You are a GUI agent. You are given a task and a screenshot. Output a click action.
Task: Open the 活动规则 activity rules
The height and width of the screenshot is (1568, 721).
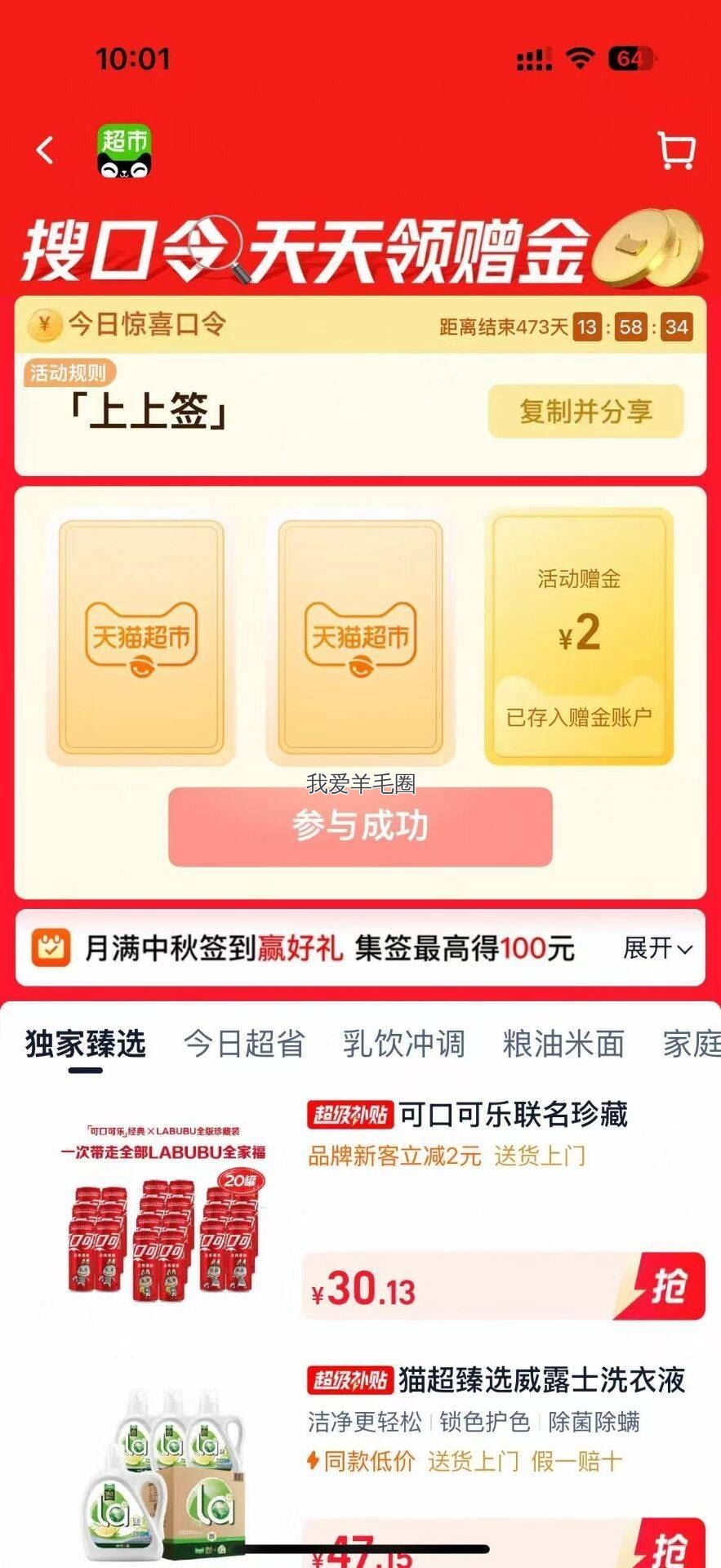pos(69,373)
